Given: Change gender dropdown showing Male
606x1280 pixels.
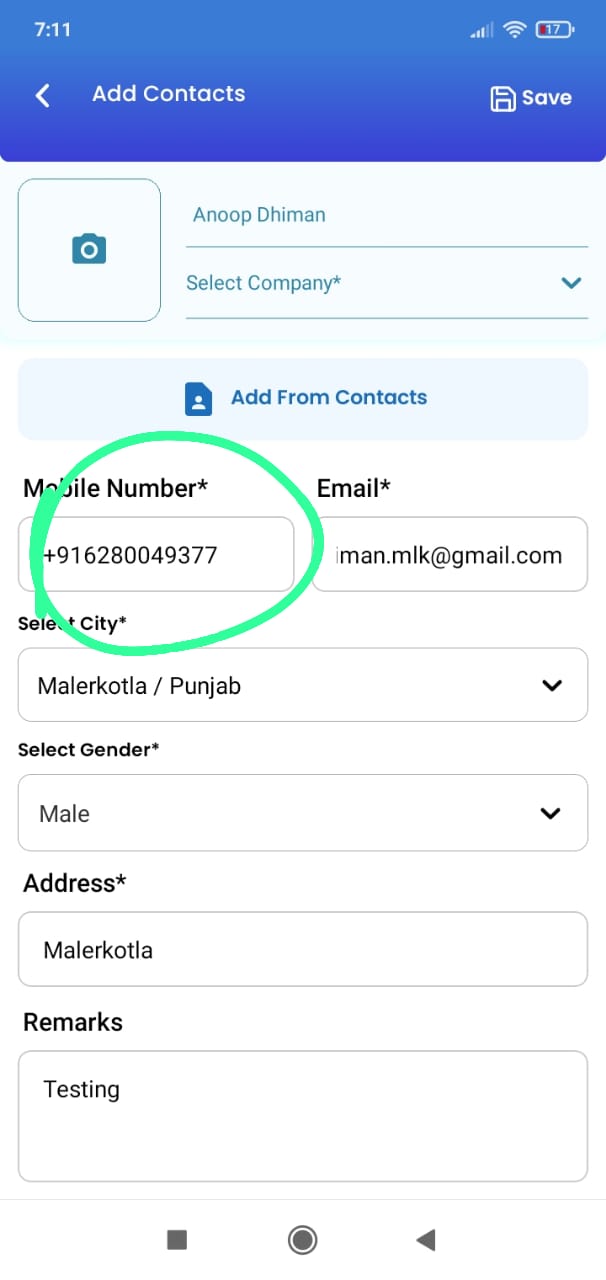Looking at the screenshot, I should click(303, 813).
